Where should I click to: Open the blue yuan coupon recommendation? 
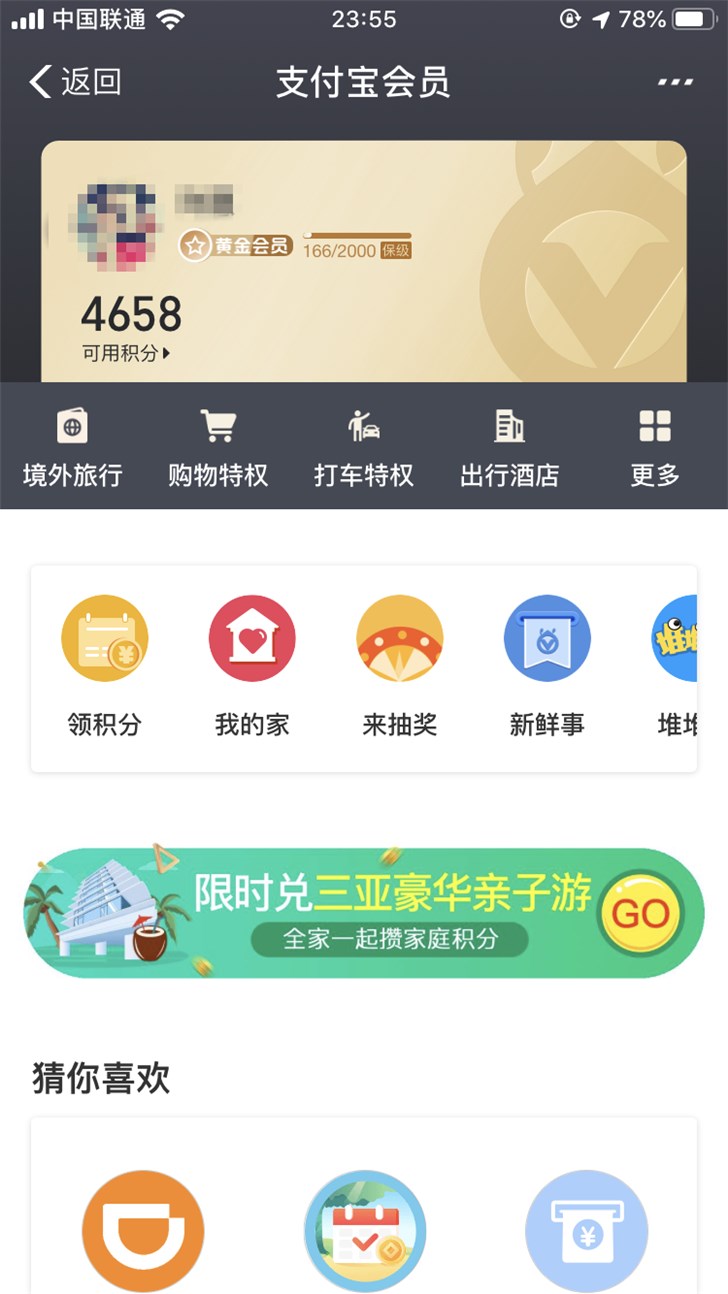point(586,1230)
